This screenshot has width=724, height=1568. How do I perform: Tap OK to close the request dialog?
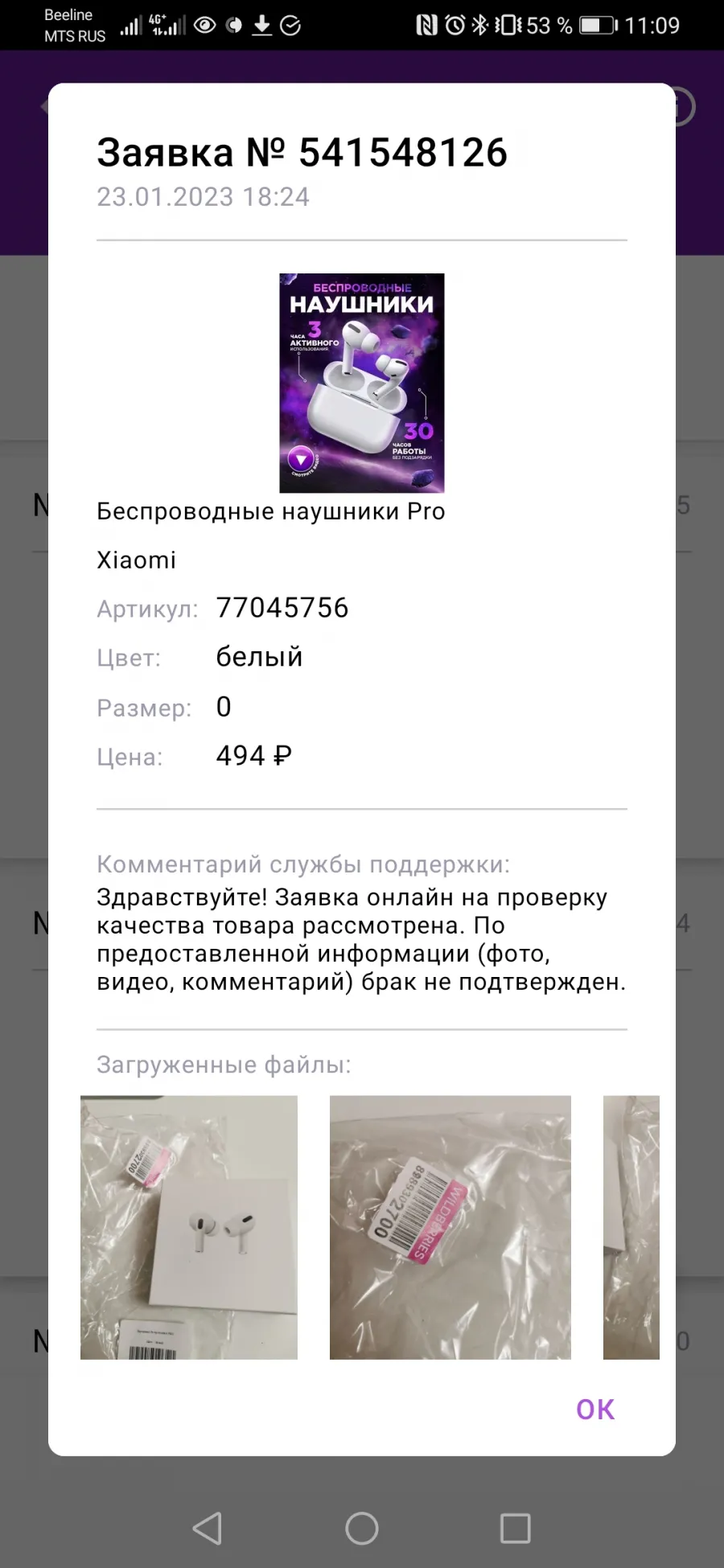(x=595, y=1410)
